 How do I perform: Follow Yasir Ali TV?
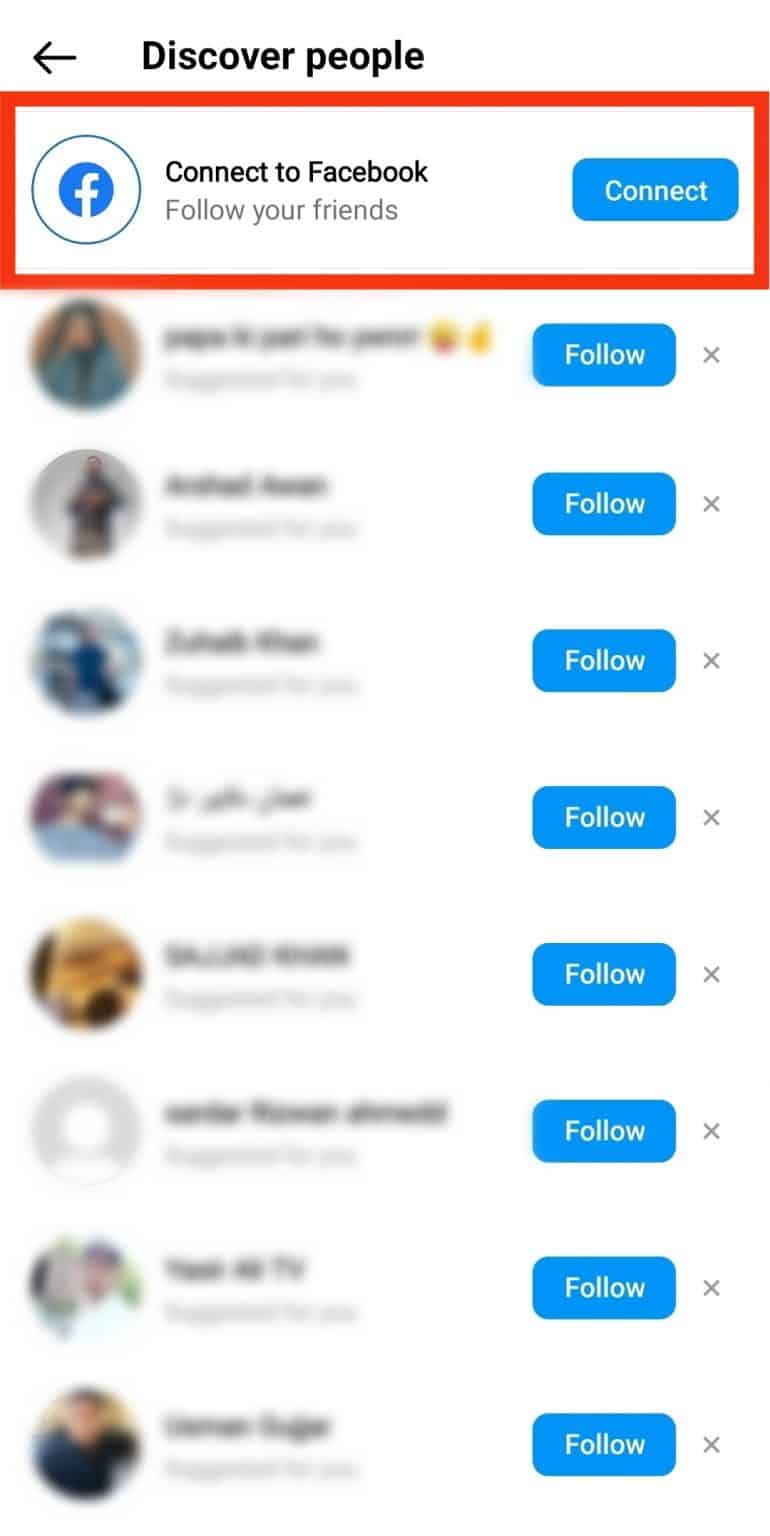point(603,1287)
